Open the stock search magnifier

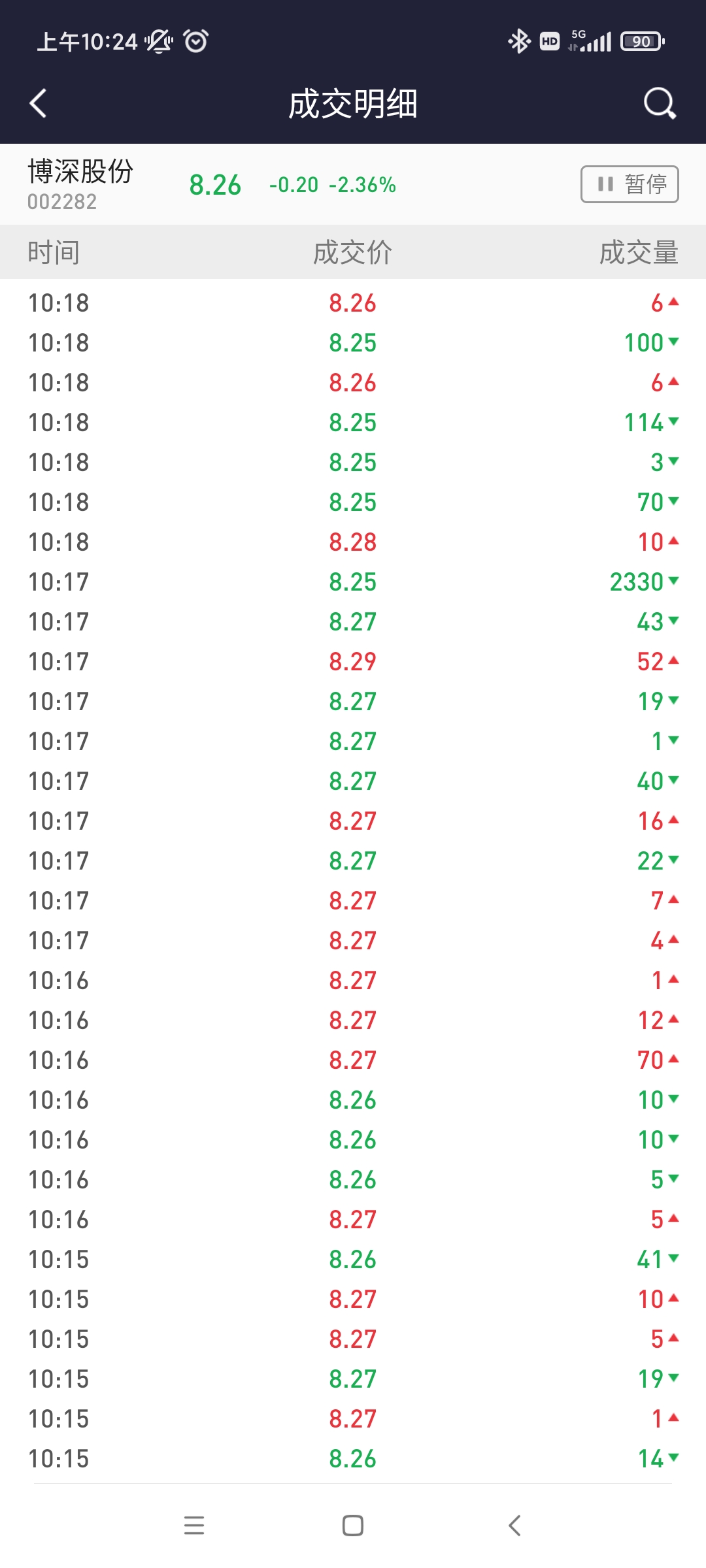659,103
